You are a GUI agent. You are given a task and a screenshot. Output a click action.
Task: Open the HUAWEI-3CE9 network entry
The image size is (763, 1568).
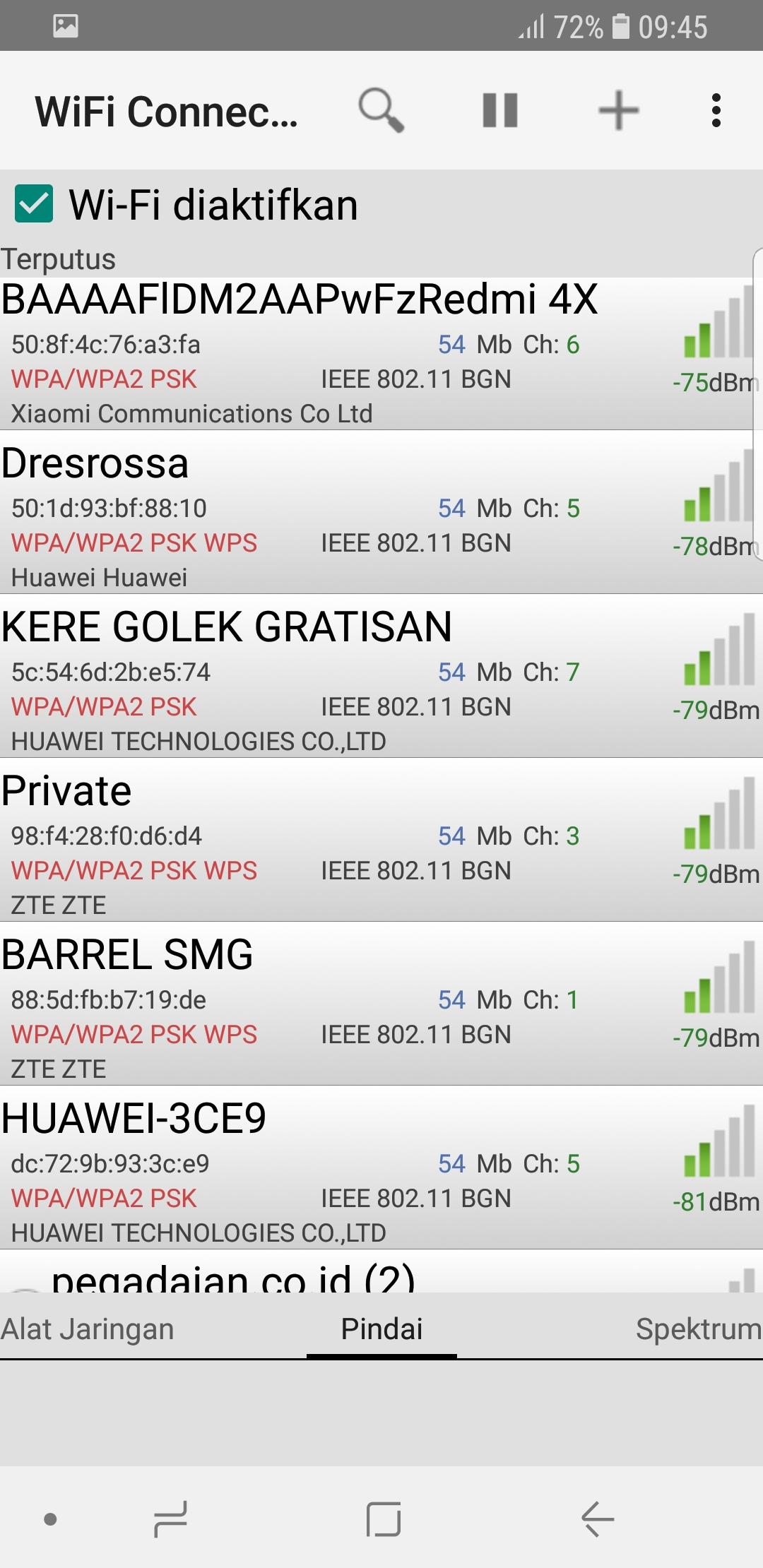pos(381,1168)
